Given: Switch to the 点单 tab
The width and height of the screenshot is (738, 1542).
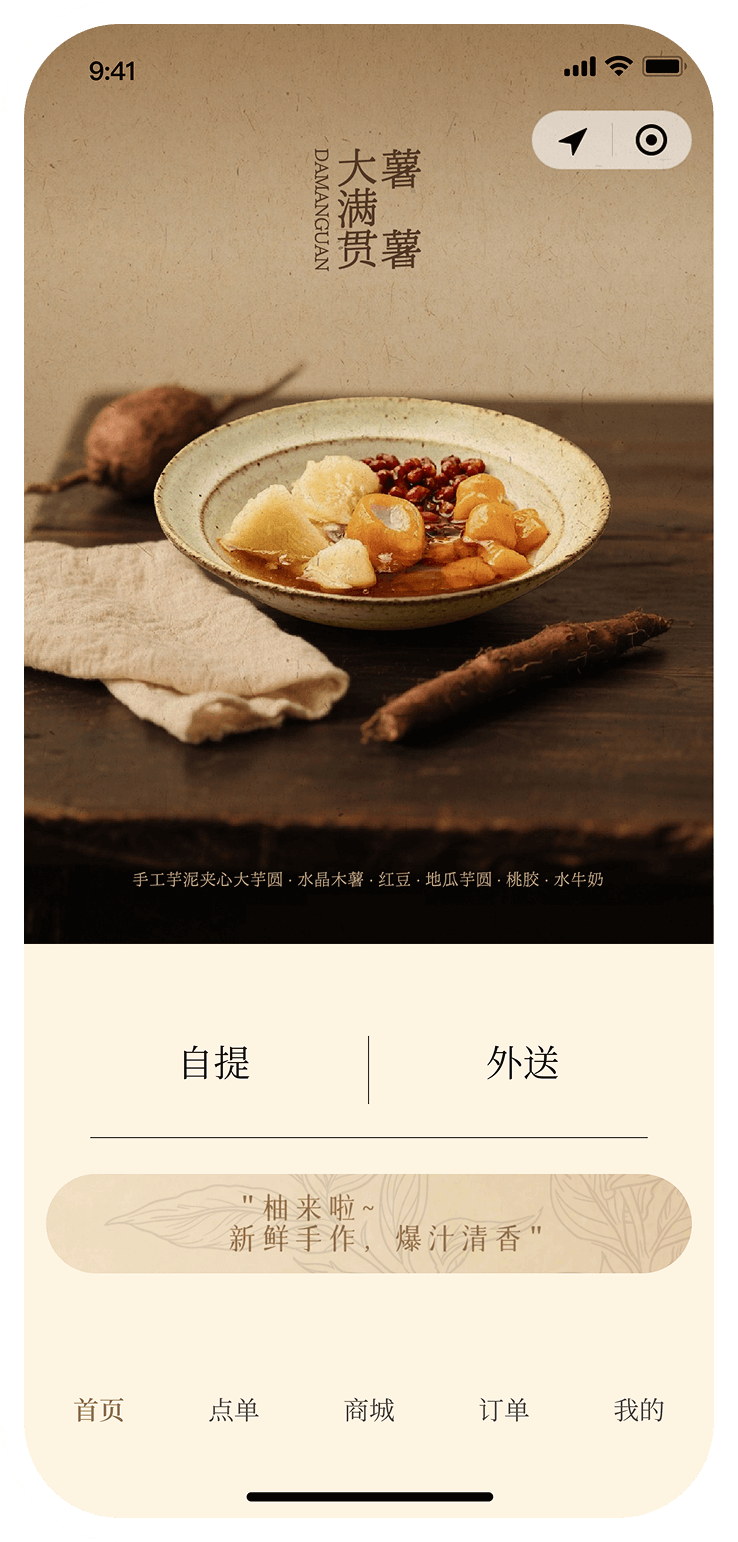Looking at the screenshot, I should pos(234,1411).
